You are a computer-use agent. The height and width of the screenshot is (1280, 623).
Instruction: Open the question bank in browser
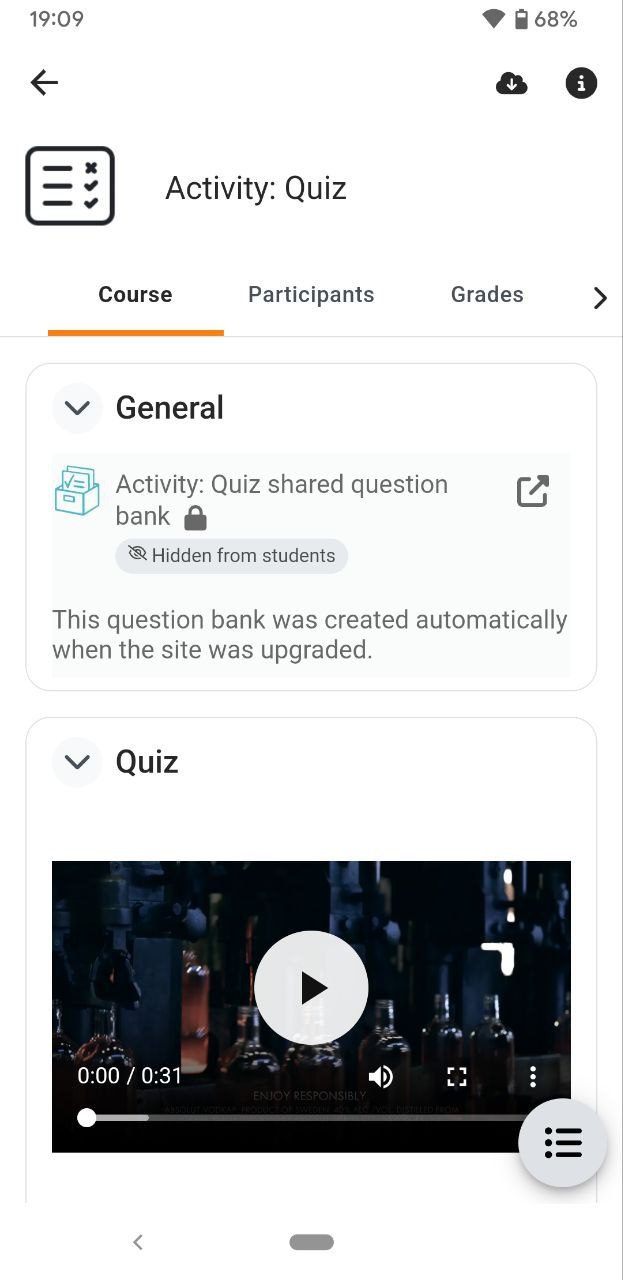point(532,492)
